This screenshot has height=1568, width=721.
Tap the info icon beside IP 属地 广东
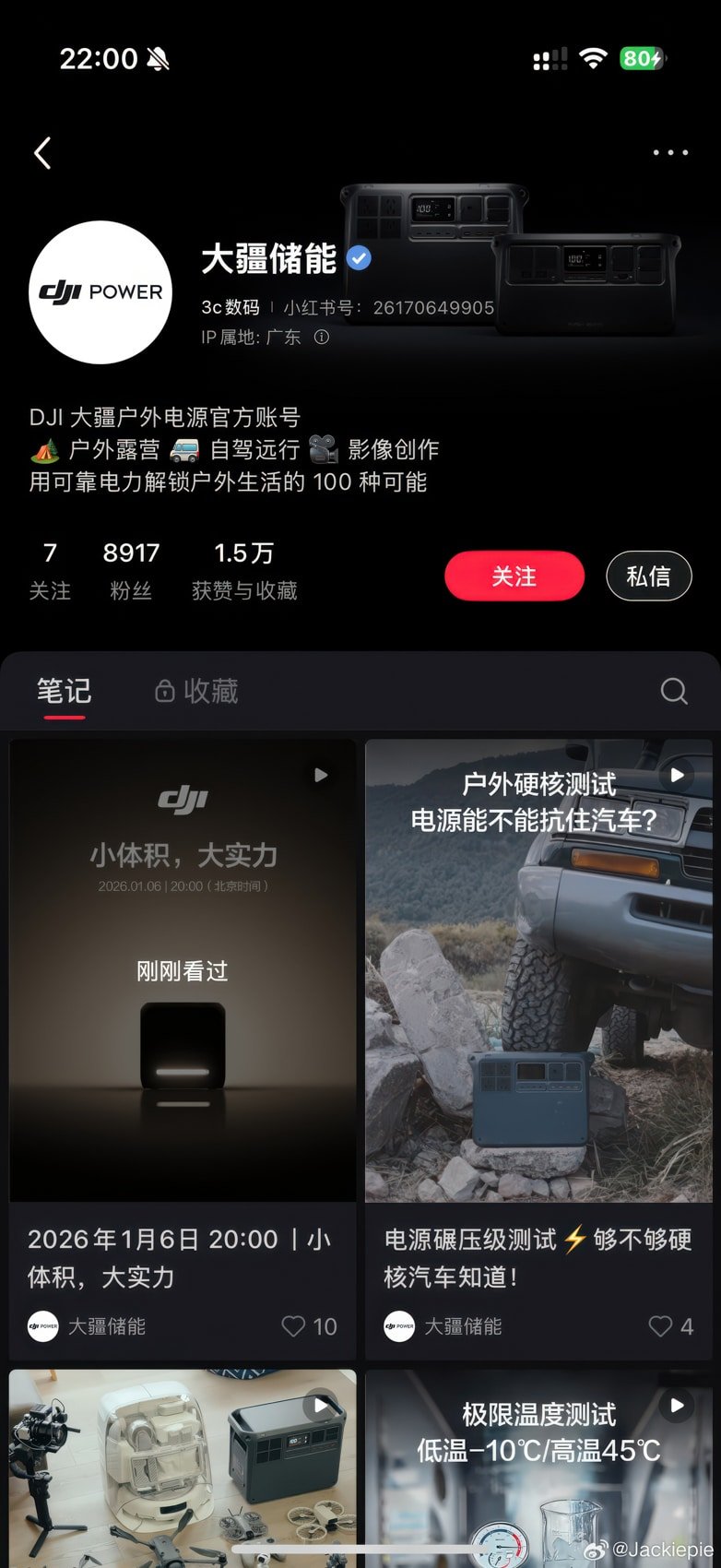pos(320,337)
